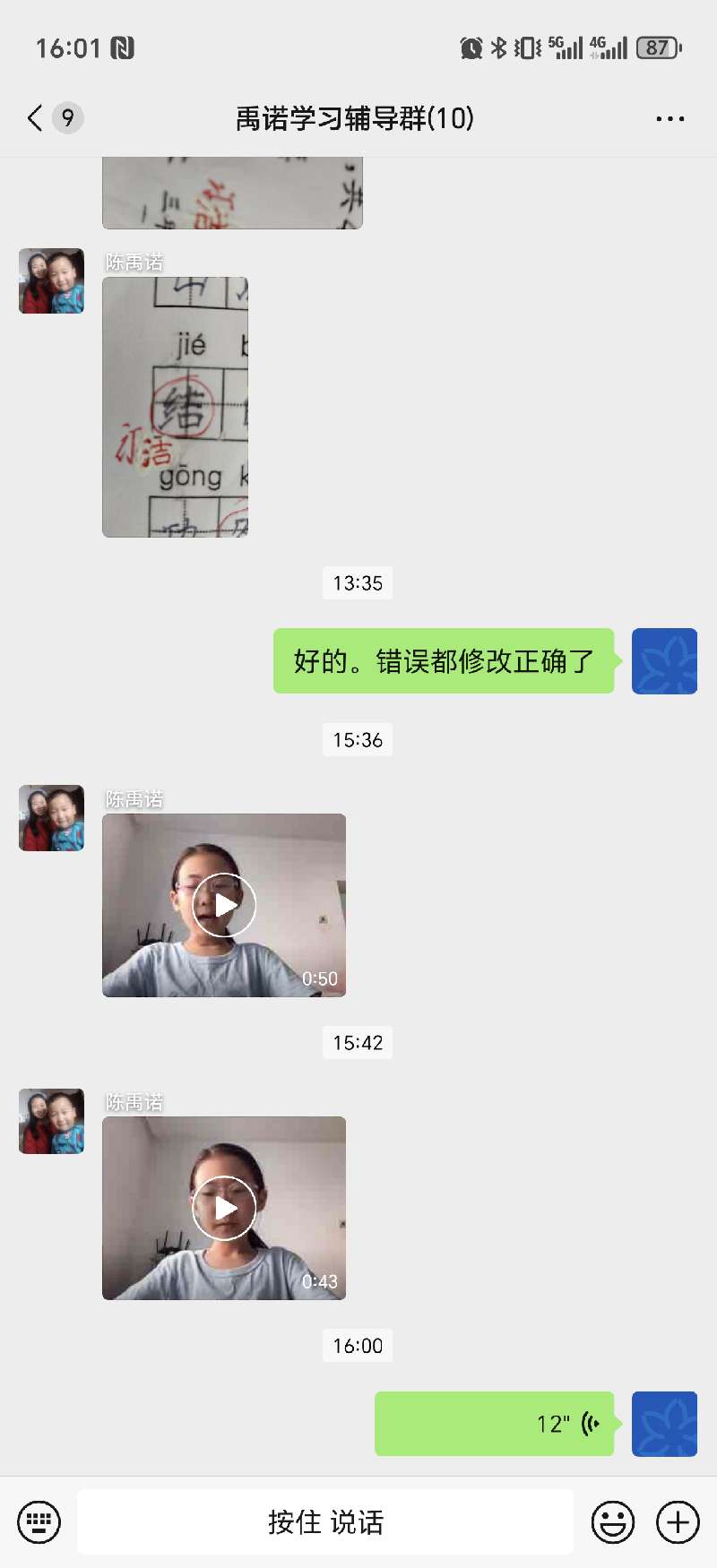Open the cropped homework image at top
Viewport: 717px width, 1568px height.
(232, 194)
